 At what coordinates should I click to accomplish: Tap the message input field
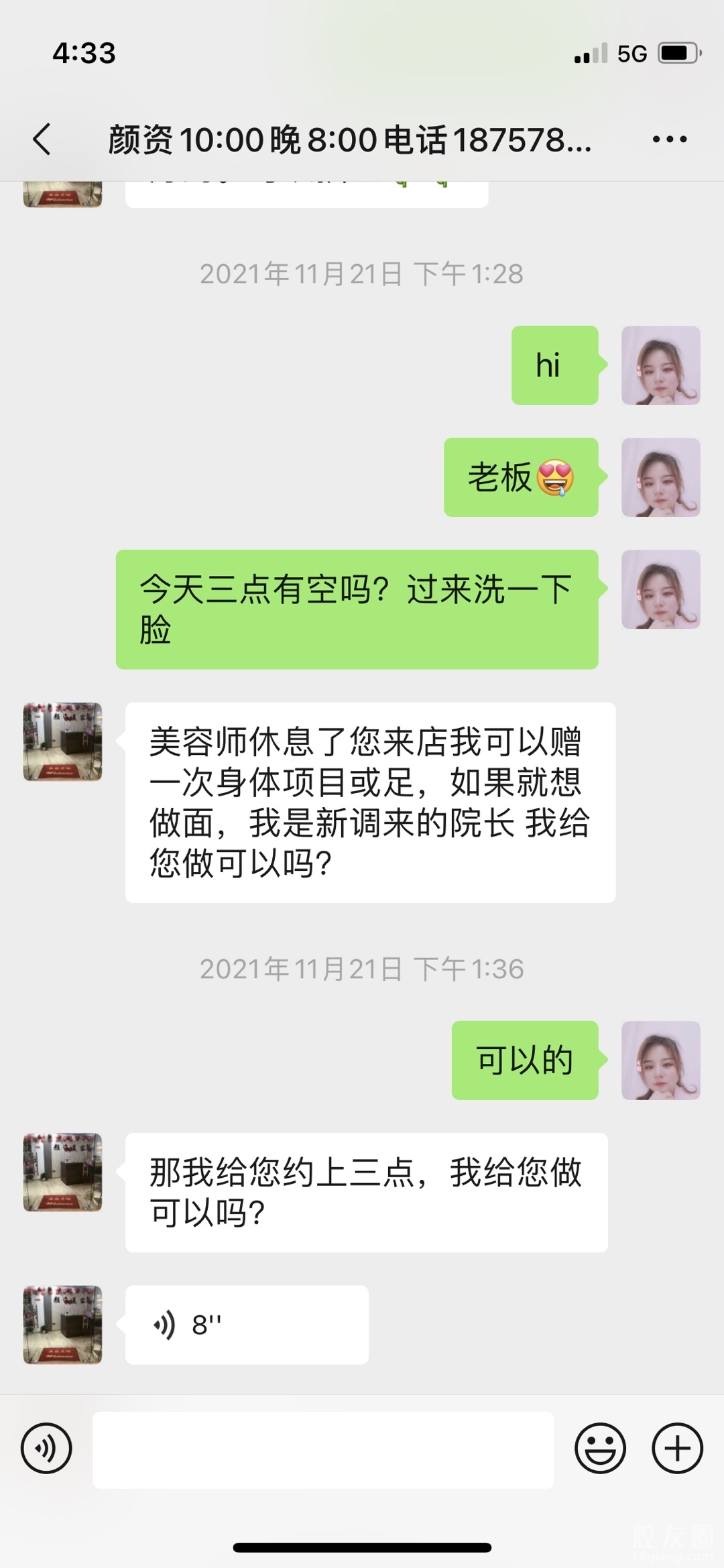click(x=322, y=1449)
